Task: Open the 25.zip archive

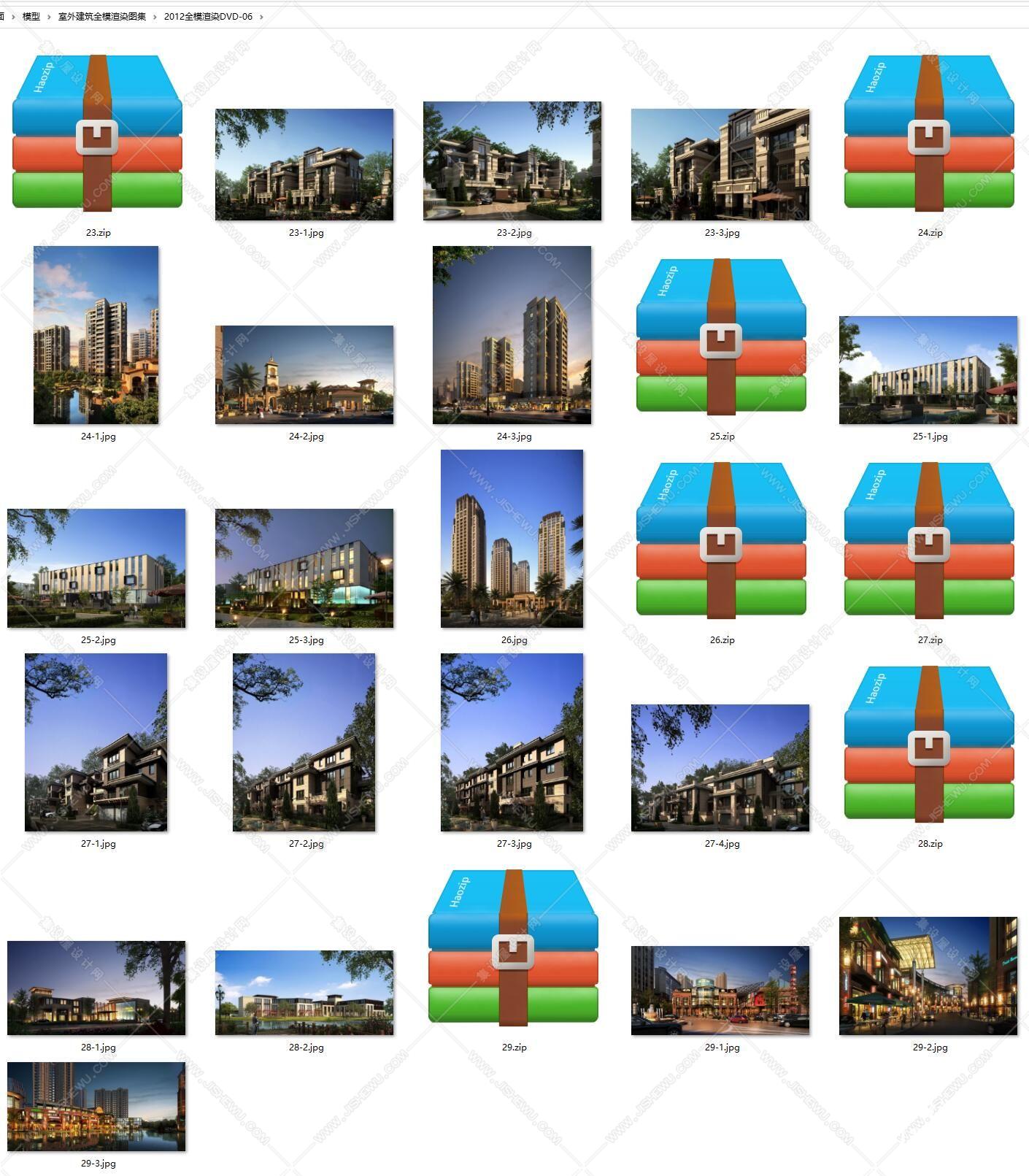Action: 721,335
